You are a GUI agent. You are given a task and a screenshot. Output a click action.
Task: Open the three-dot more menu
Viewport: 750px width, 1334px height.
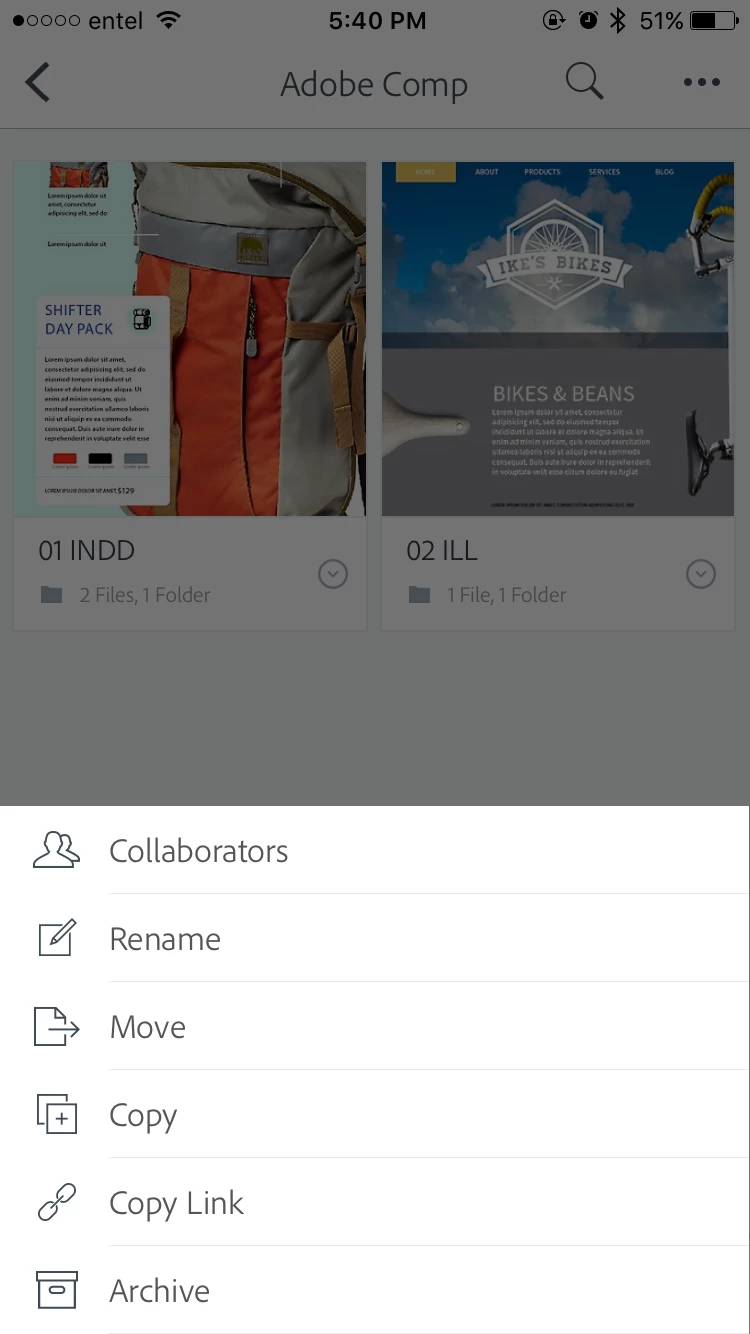(701, 83)
